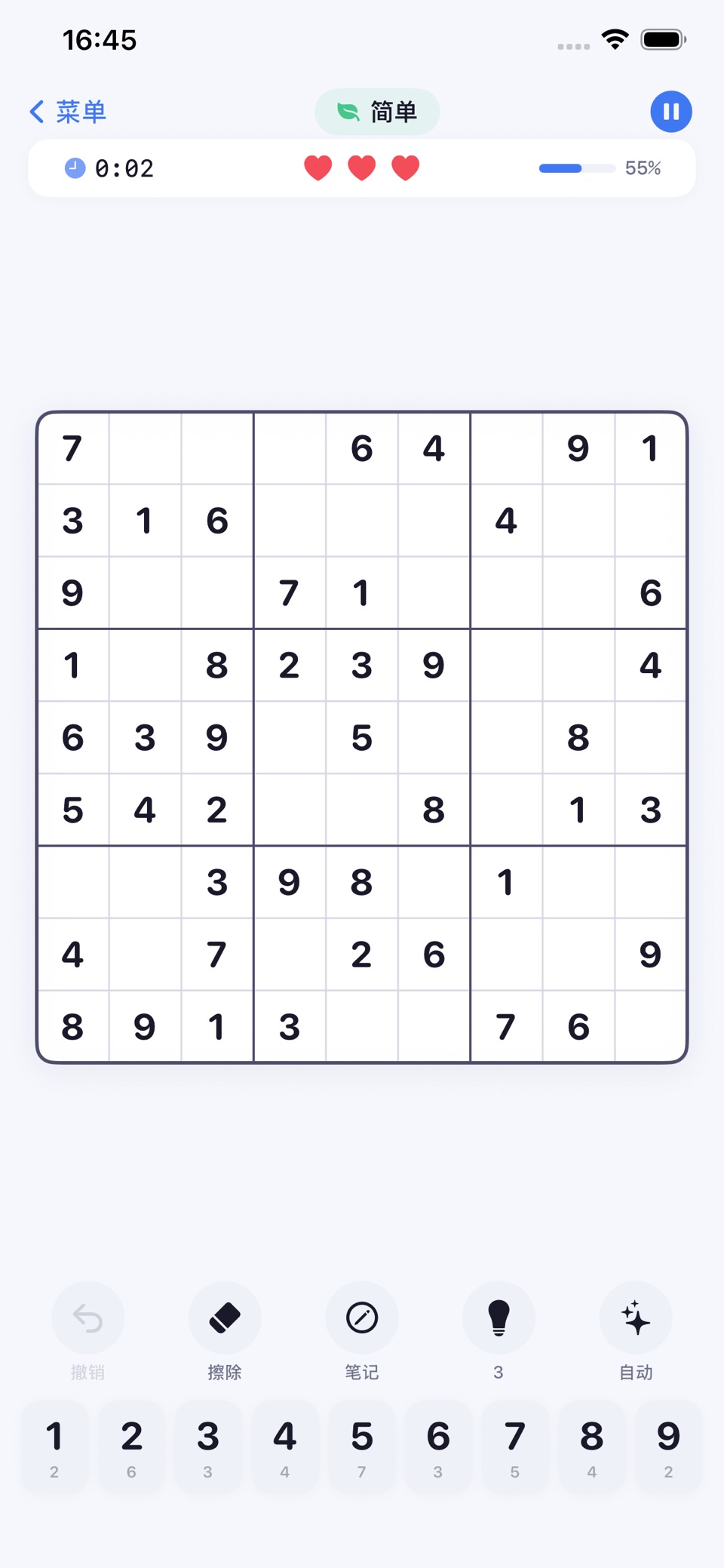Select number 5 on the number pad
The image size is (724, 1568).
[x=362, y=1446]
